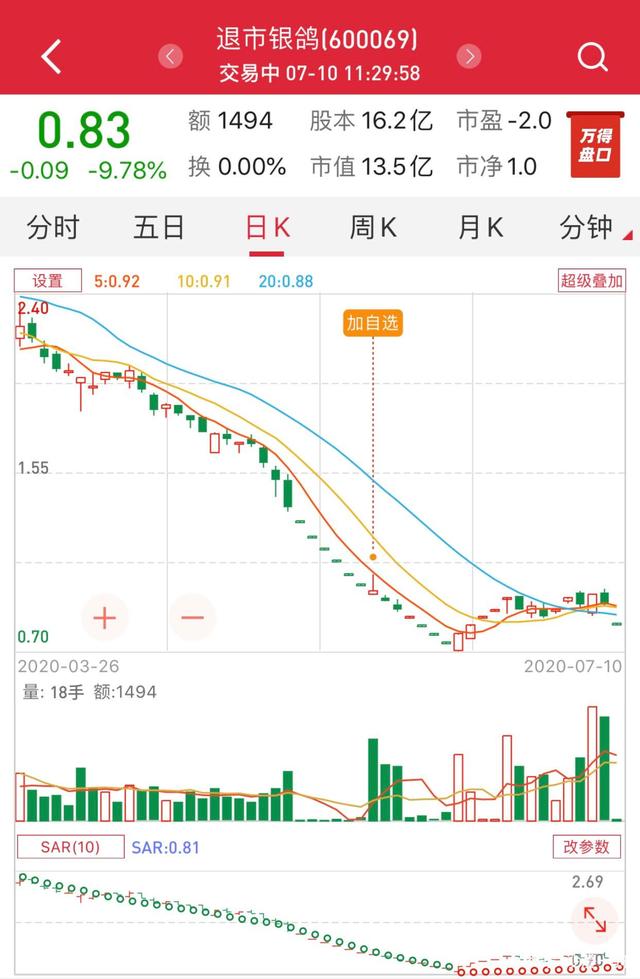Switch to the 分时 chart tab

[x=52, y=228]
